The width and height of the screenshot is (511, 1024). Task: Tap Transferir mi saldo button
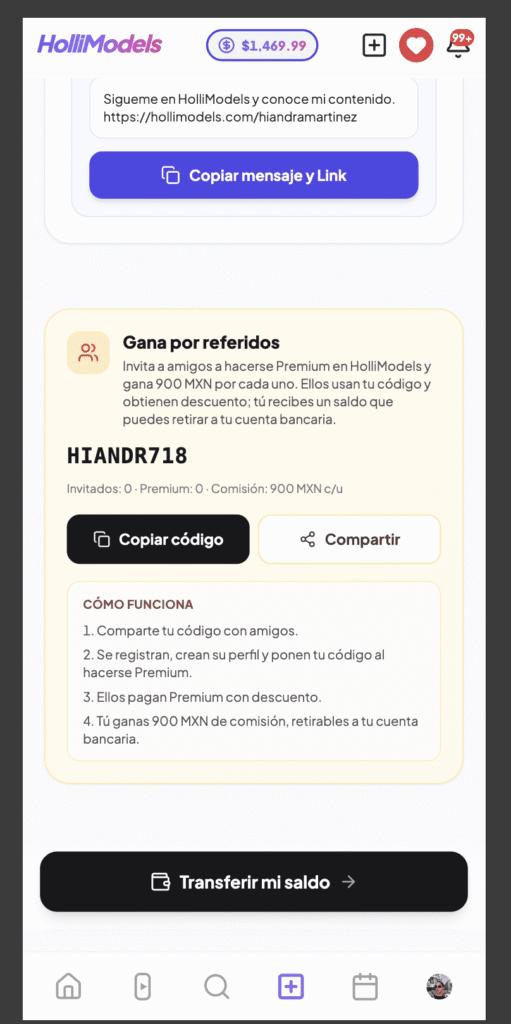pos(254,882)
